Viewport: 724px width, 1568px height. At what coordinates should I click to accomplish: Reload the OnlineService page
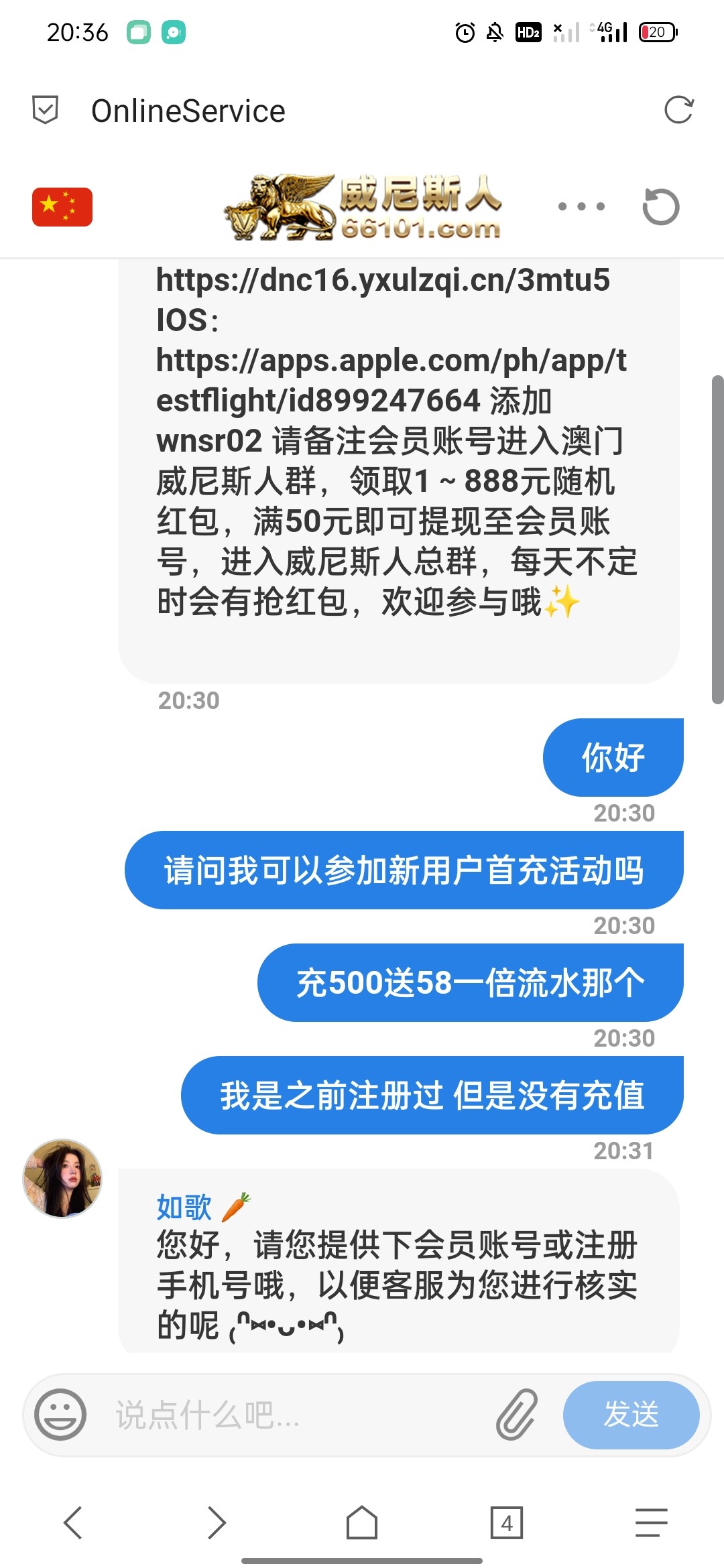(678, 111)
